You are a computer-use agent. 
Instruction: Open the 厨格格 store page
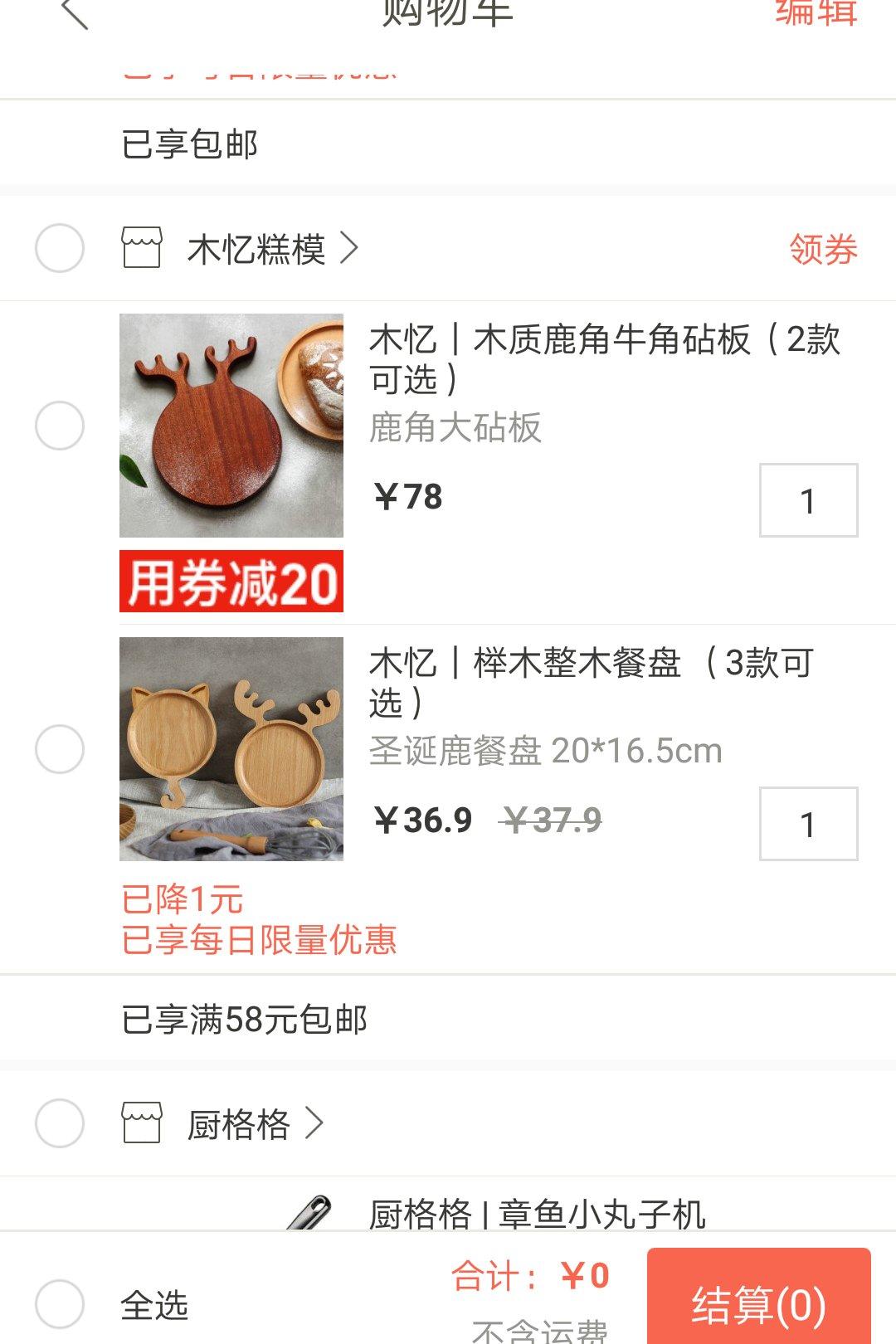coord(239,1124)
